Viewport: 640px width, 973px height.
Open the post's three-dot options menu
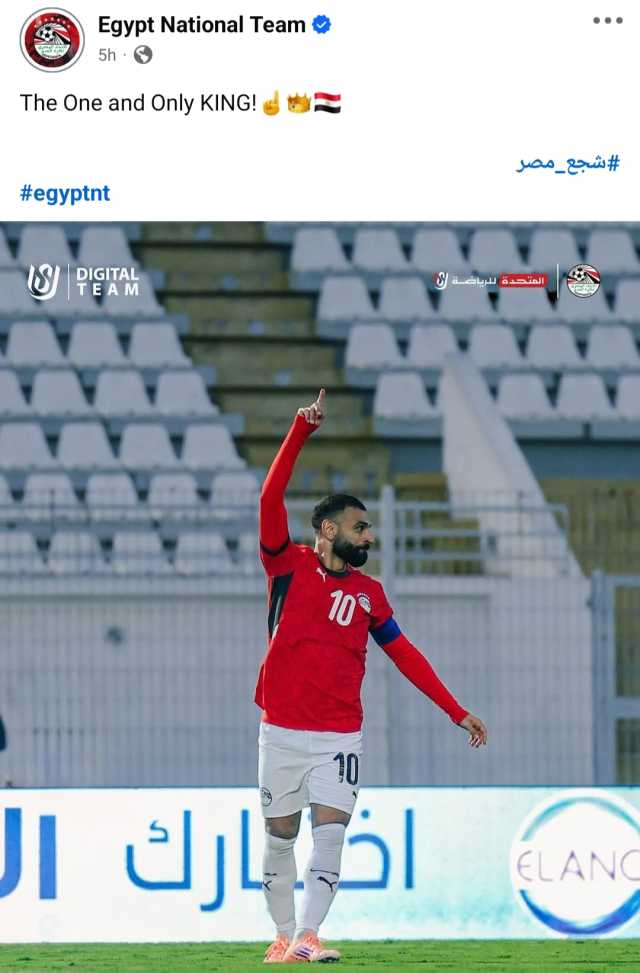pos(607,21)
